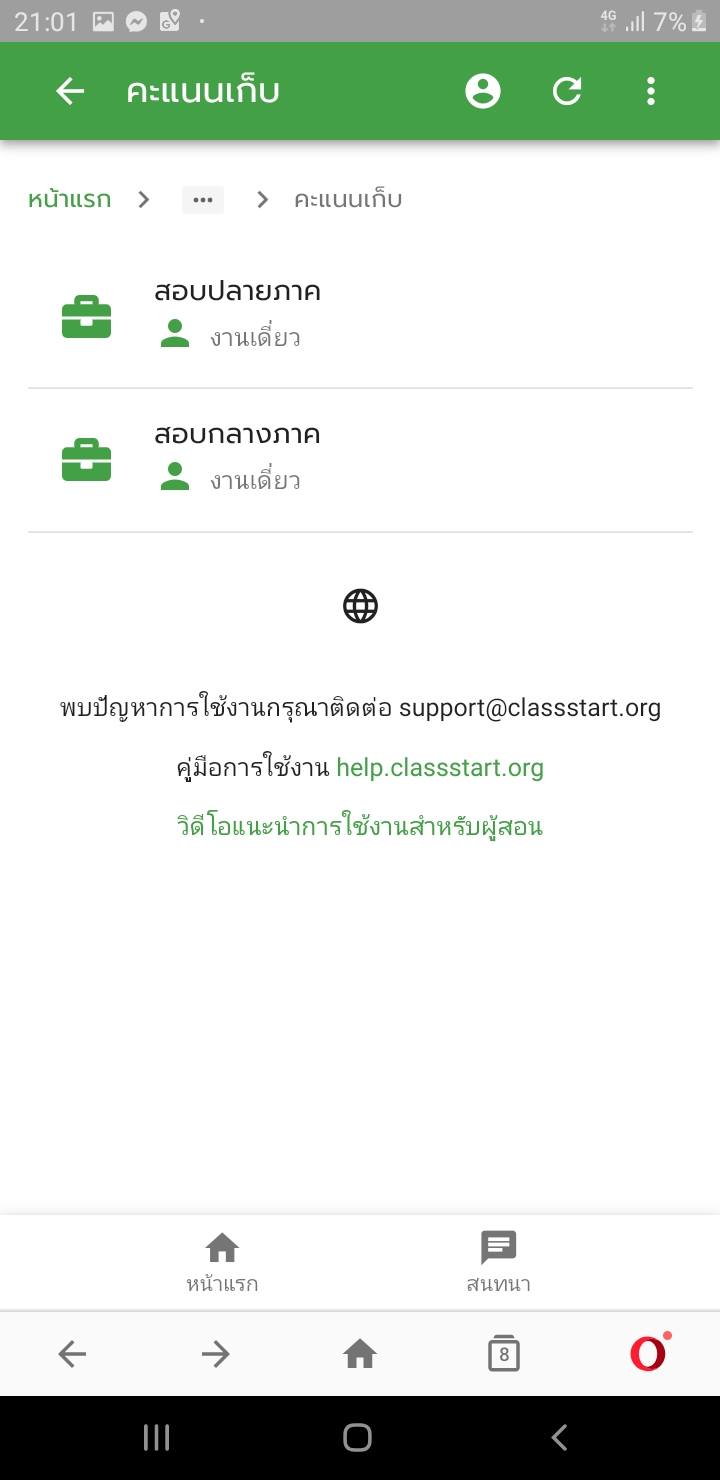Open the สอบปลายภาค assignment
720x1480 pixels.
click(237, 291)
